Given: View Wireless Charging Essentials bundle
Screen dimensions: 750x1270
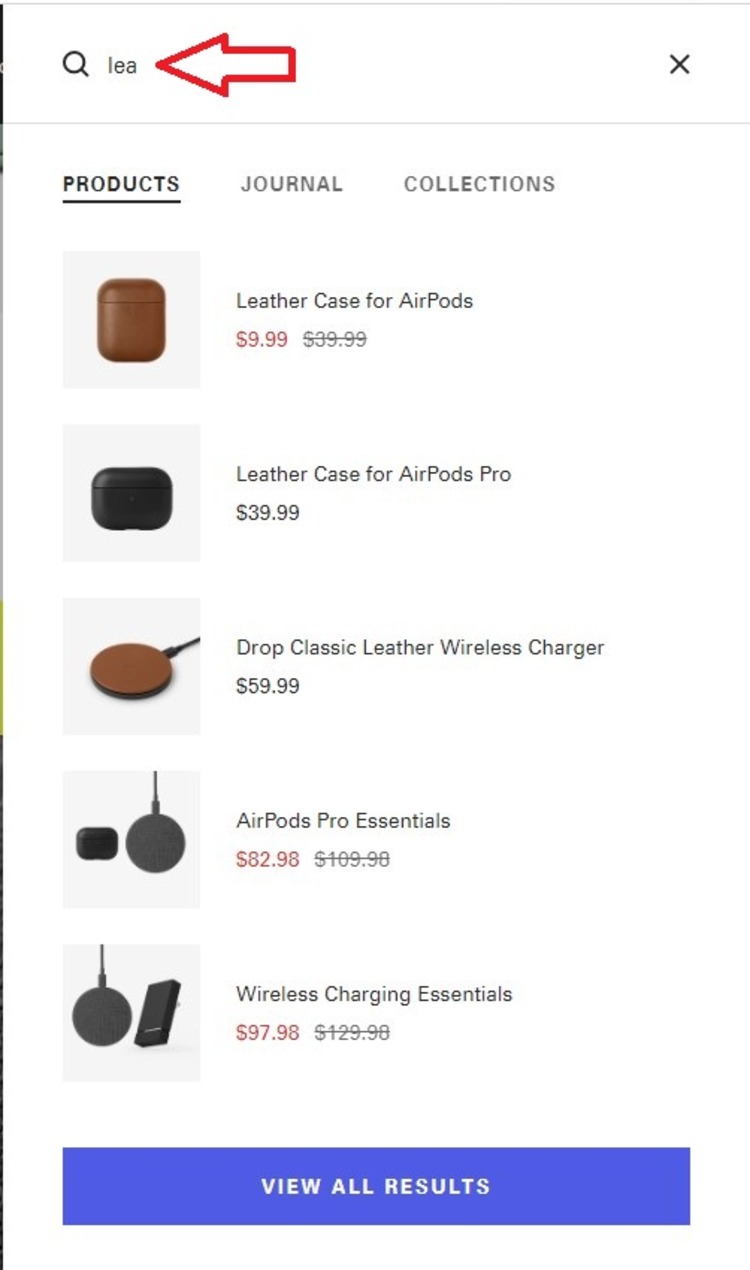Looking at the screenshot, I should click(x=374, y=994).
